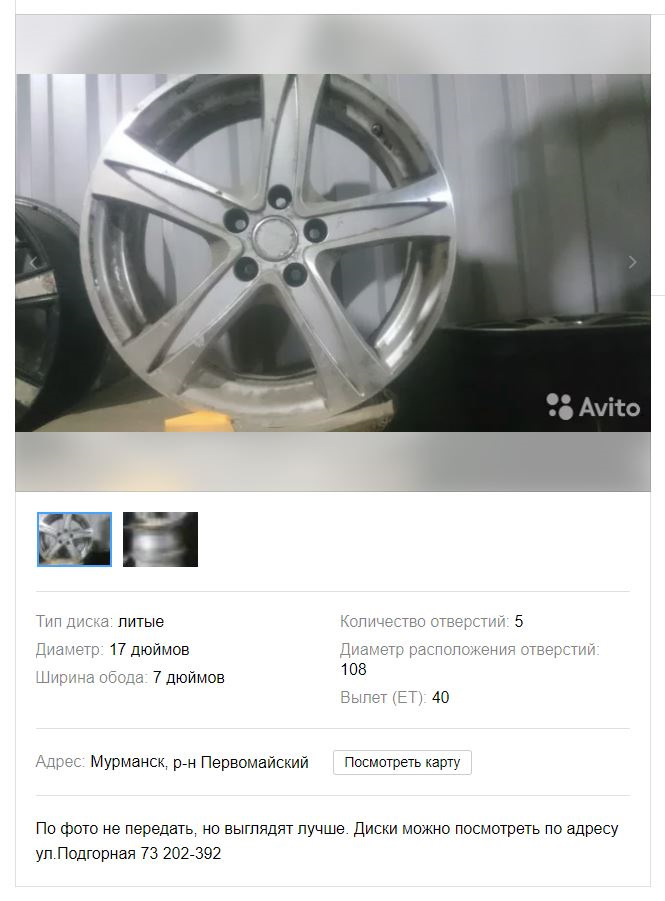Open the map via Посмотреть карту
The width and height of the screenshot is (665, 901).
pos(402,762)
